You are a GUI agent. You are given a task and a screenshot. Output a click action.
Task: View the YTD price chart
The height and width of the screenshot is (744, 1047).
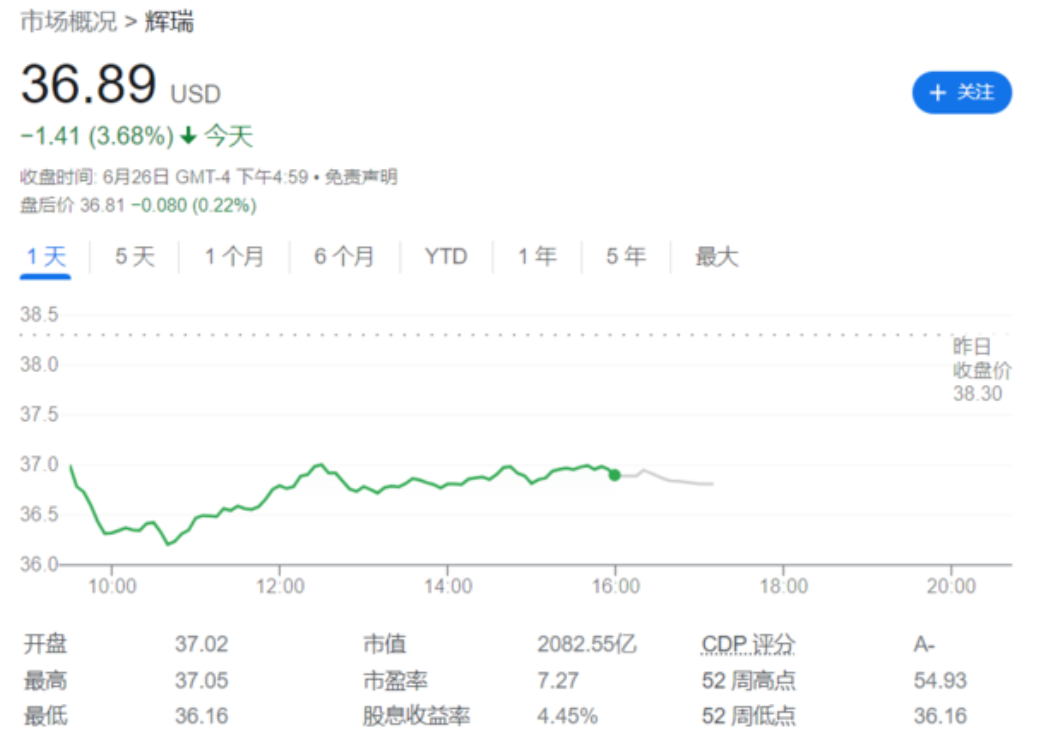pos(445,257)
